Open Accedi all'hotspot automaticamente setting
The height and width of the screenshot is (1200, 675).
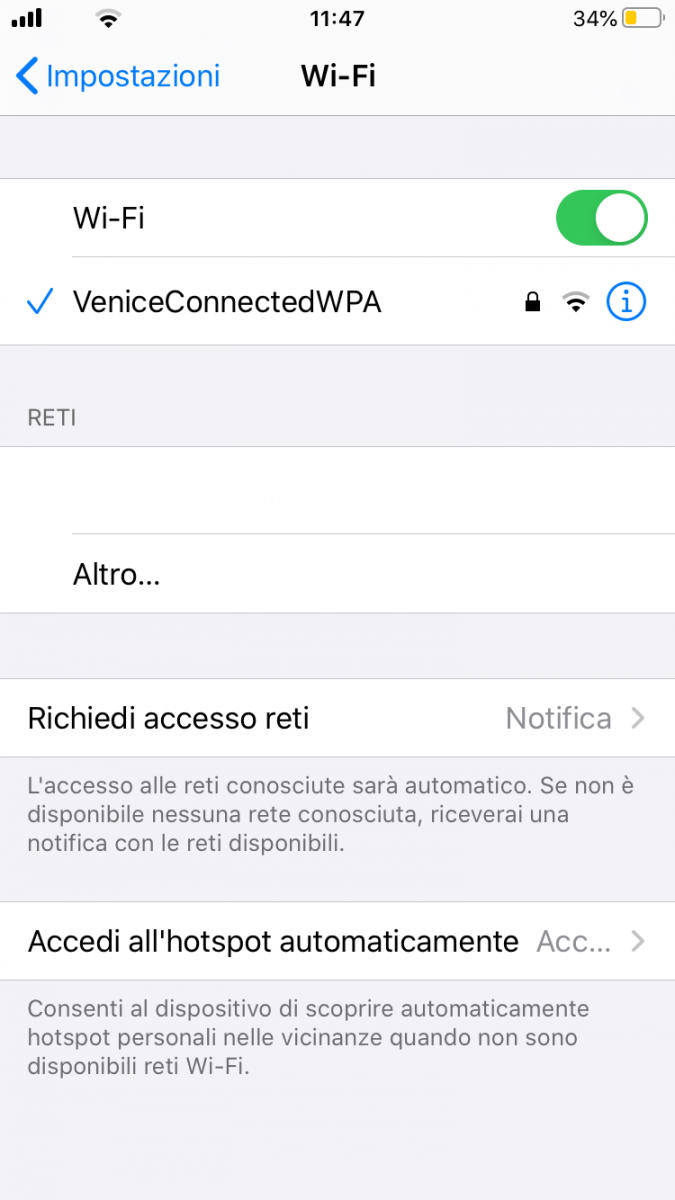coord(337,941)
